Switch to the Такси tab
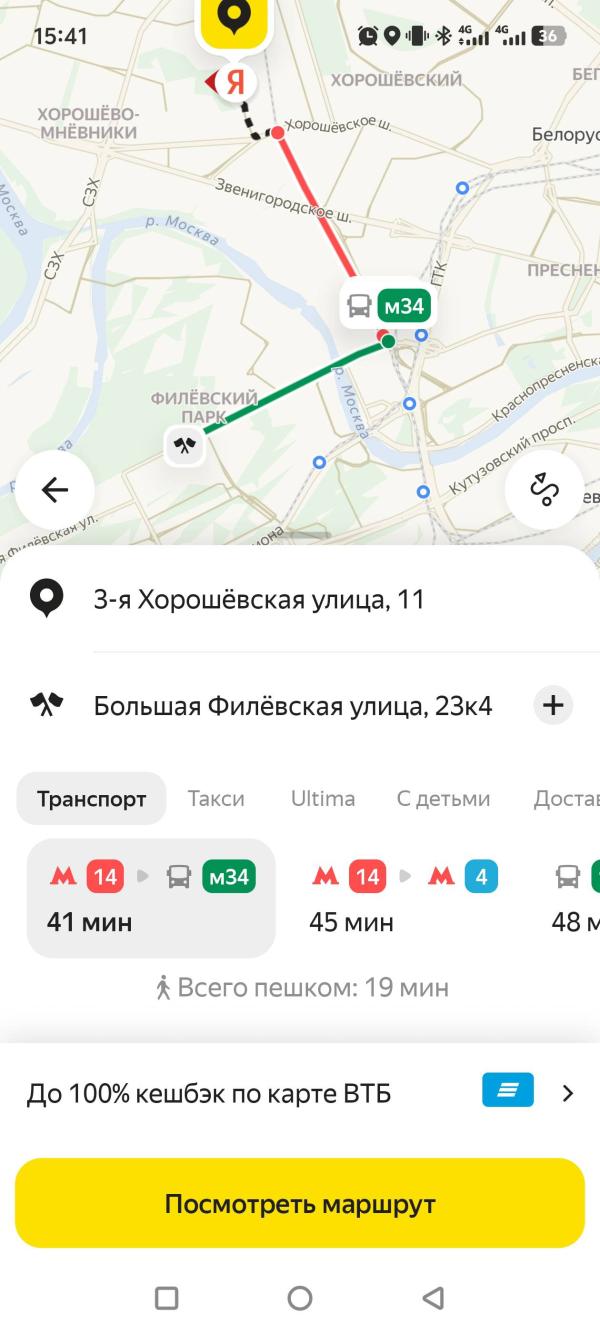600x1332 pixels. [216, 799]
